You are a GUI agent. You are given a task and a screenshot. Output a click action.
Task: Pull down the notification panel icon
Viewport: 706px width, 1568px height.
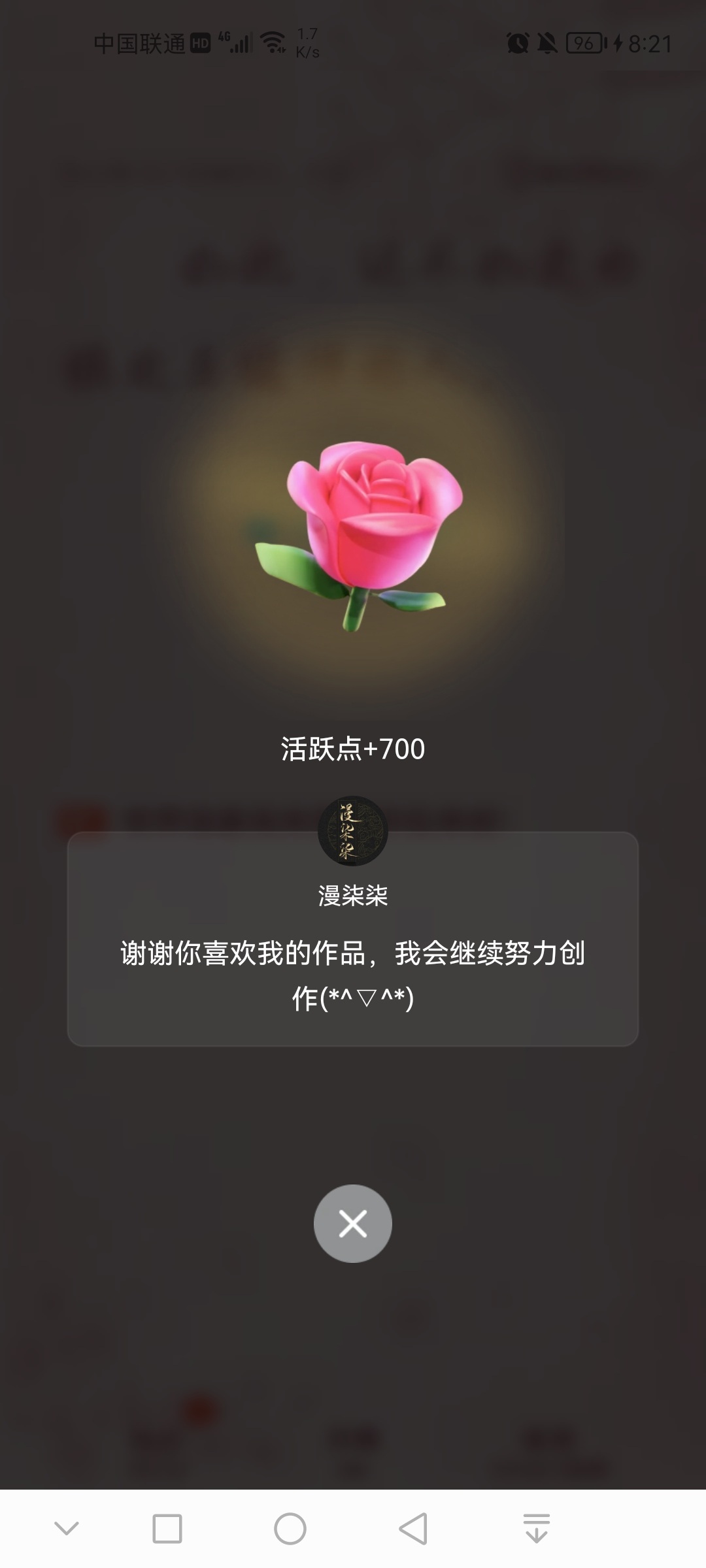[536, 1529]
